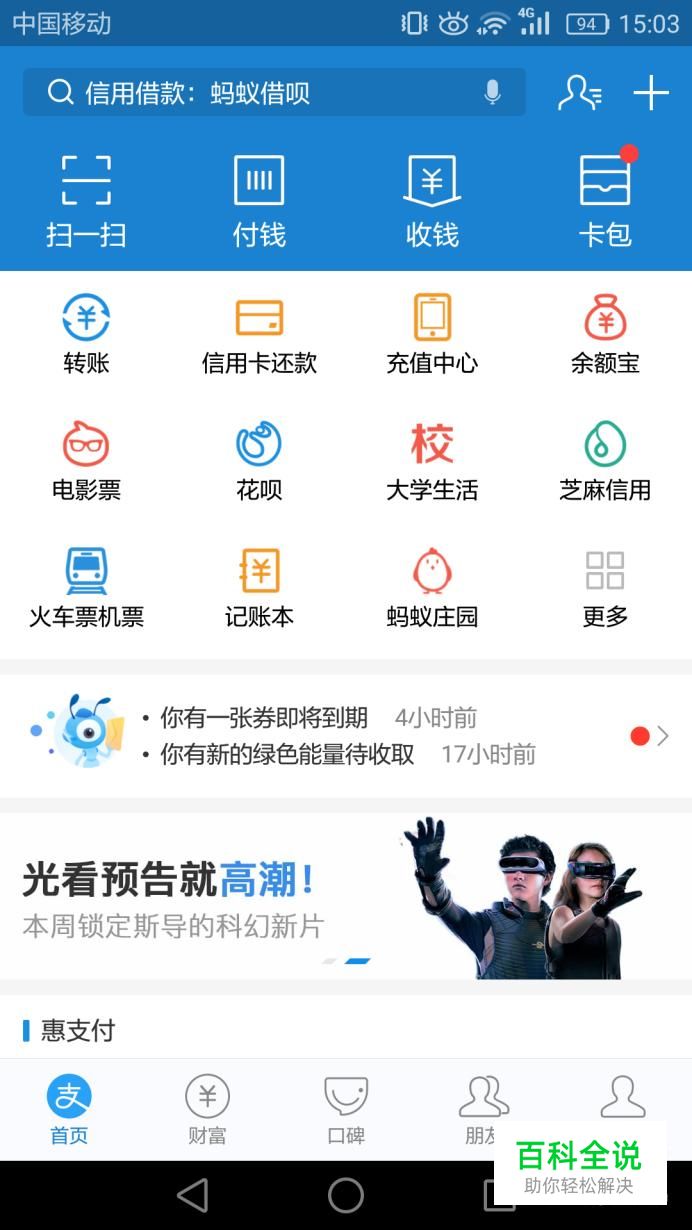Select 转账 transfer
The width and height of the screenshot is (692, 1230).
click(x=86, y=335)
